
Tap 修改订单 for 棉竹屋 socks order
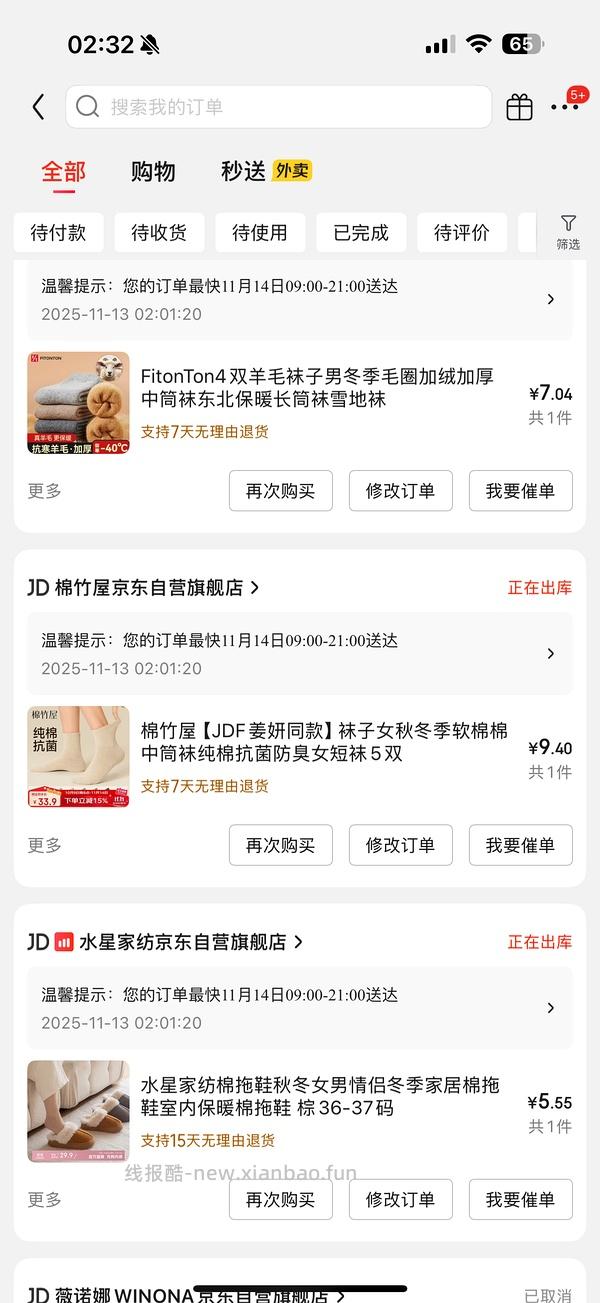click(x=400, y=845)
